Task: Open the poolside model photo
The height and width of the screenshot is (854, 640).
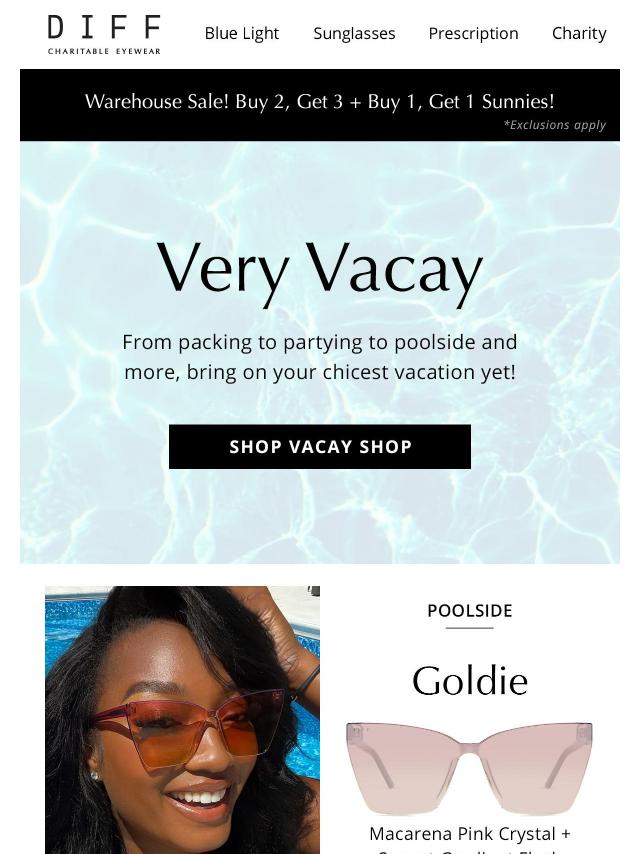Action: coord(182,719)
